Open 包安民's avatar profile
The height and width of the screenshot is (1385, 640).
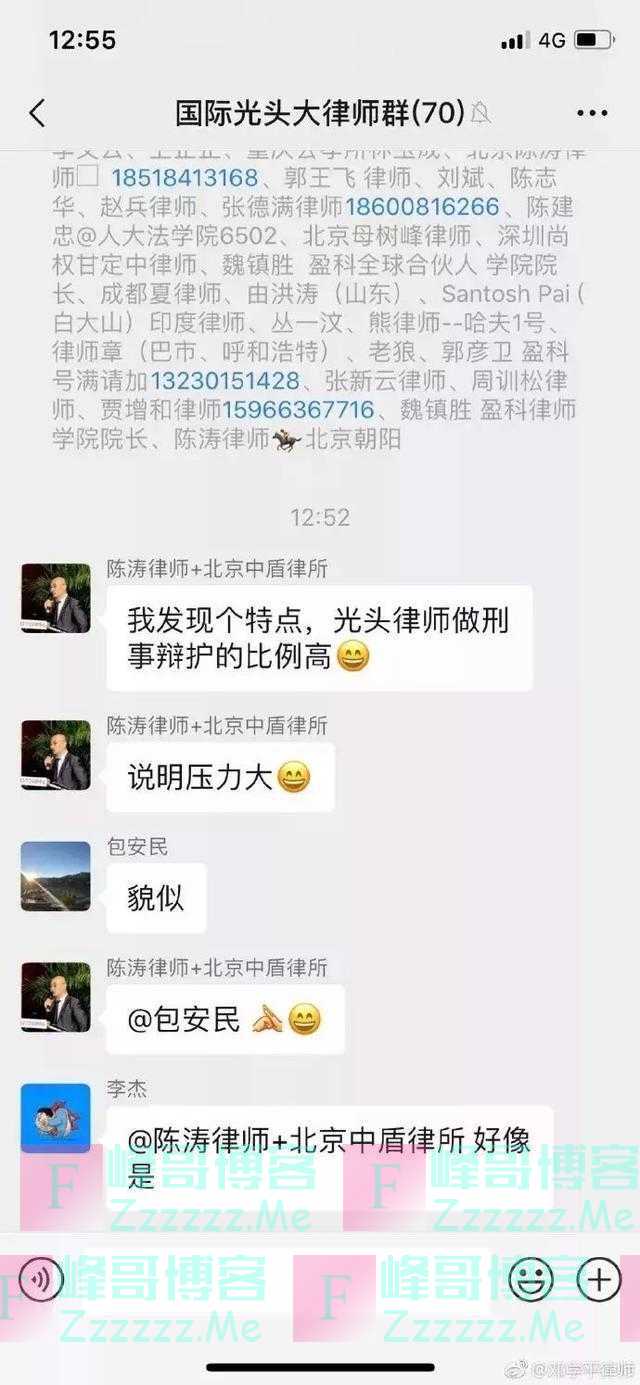[56, 876]
